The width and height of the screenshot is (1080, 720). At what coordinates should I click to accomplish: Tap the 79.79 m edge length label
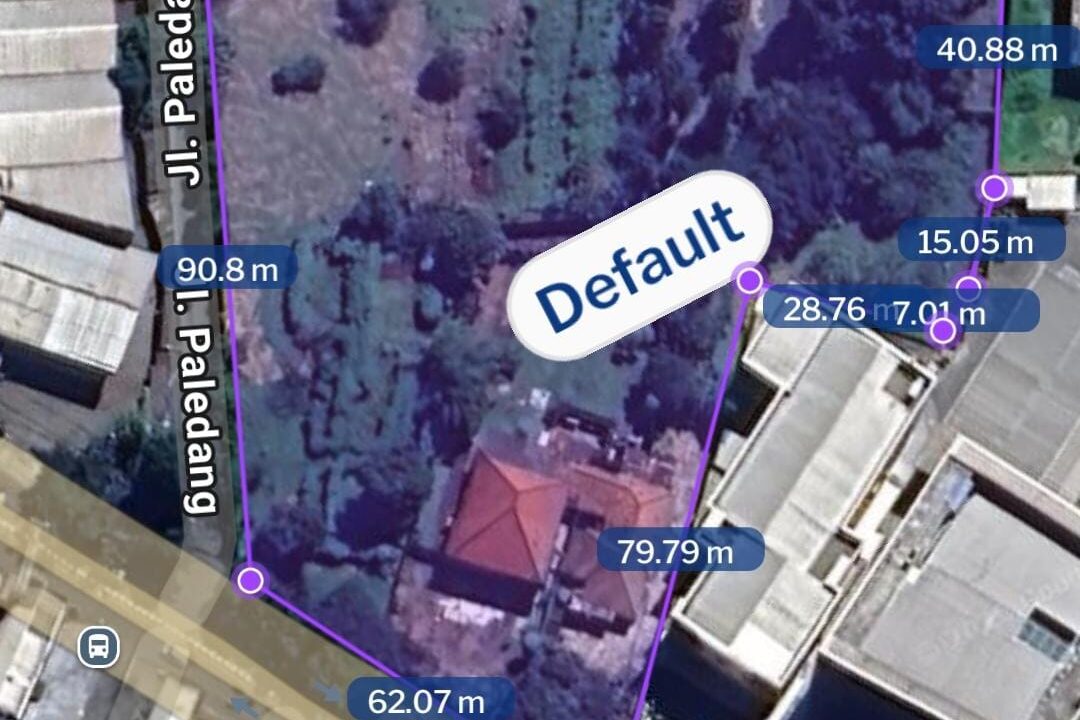[x=680, y=551]
